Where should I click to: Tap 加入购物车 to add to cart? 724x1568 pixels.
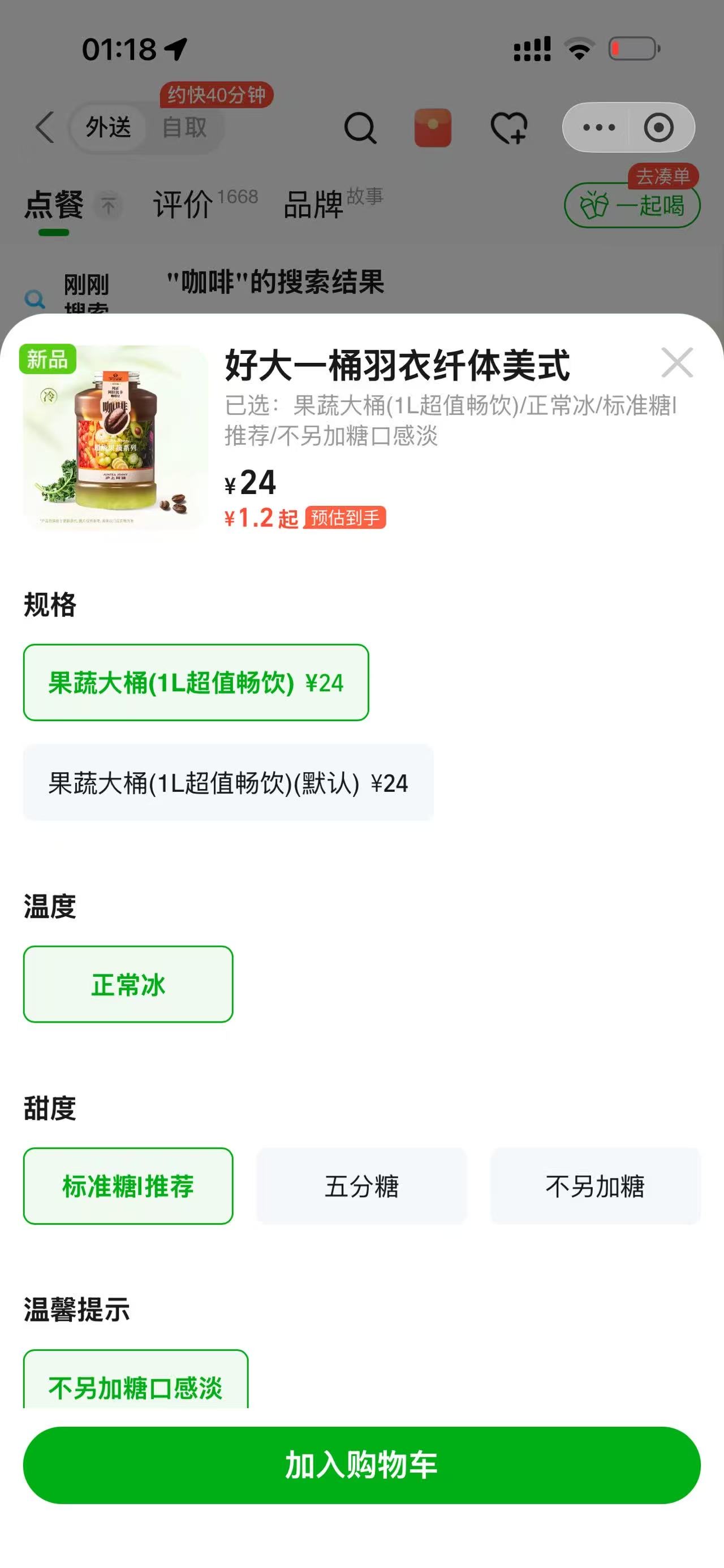tap(361, 1465)
